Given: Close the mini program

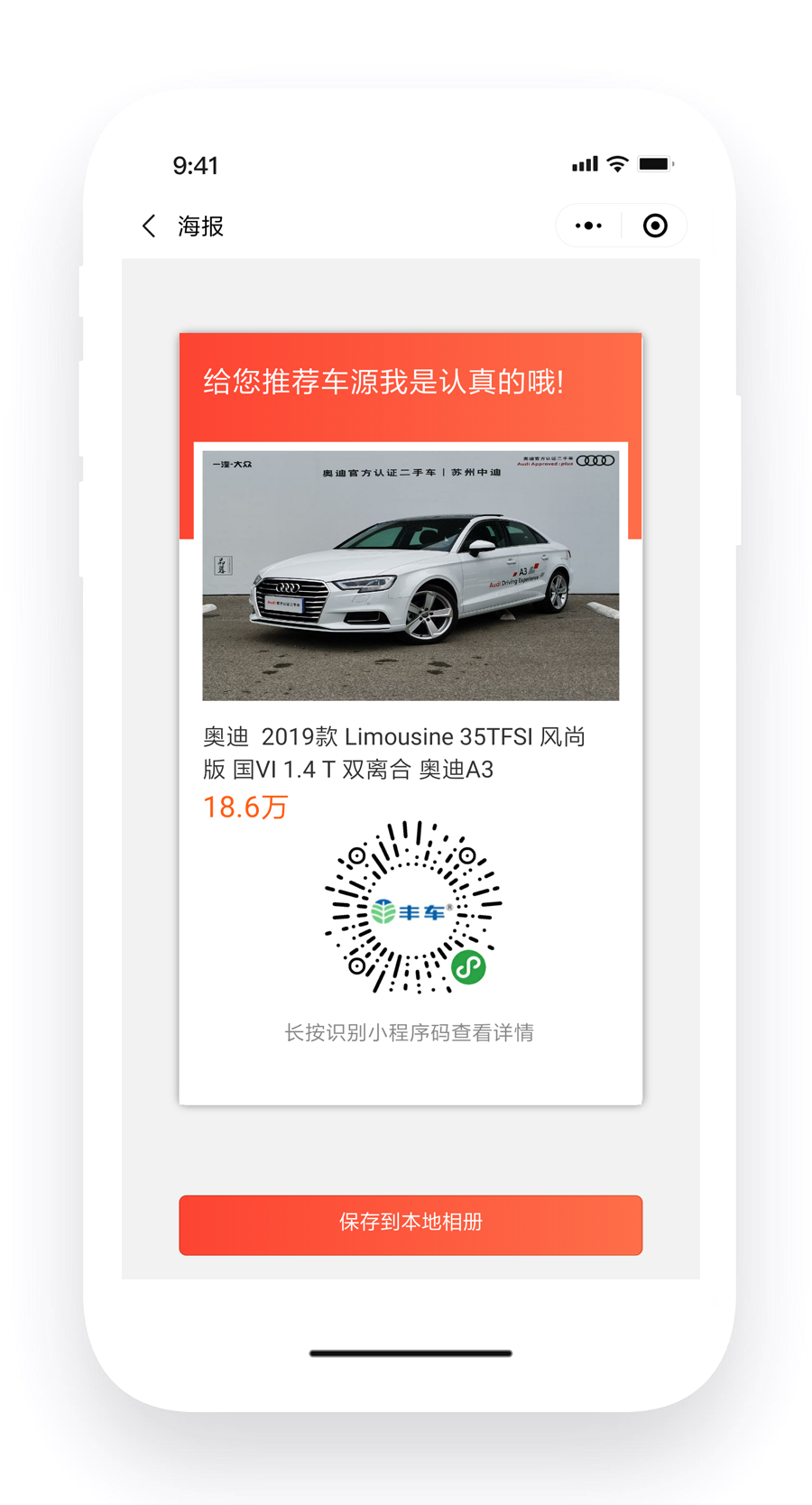Looking at the screenshot, I should (x=655, y=226).
